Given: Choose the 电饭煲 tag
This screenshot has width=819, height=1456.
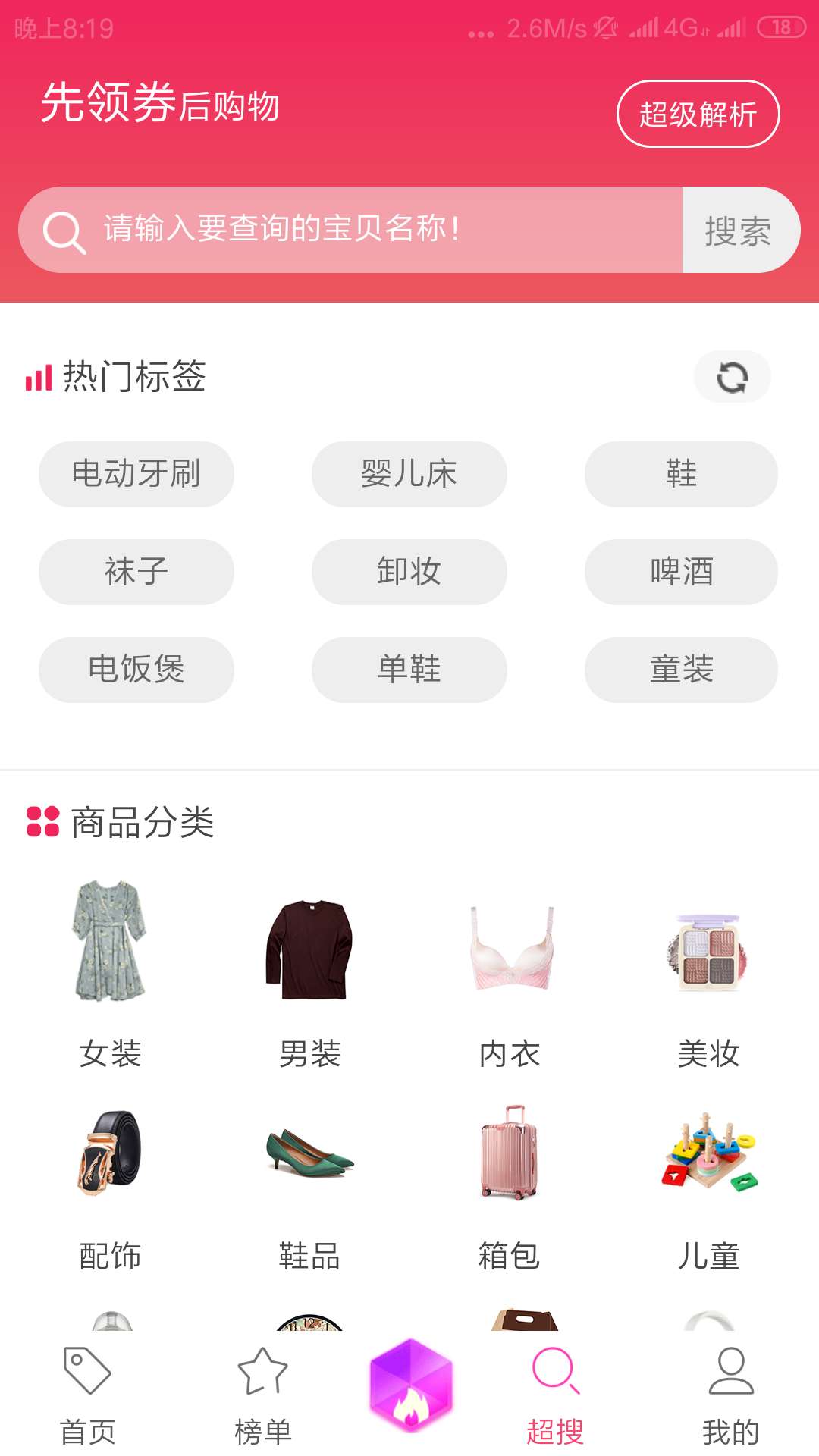Looking at the screenshot, I should (136, 670).
